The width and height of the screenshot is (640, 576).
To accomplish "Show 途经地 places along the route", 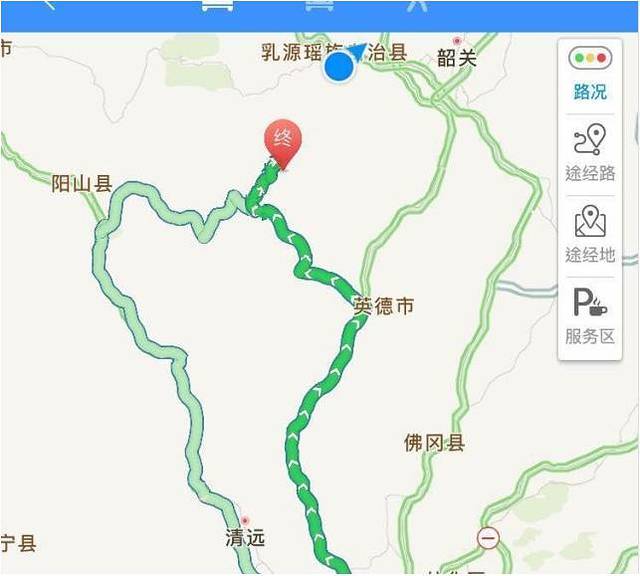I will [x=590, y=233].
